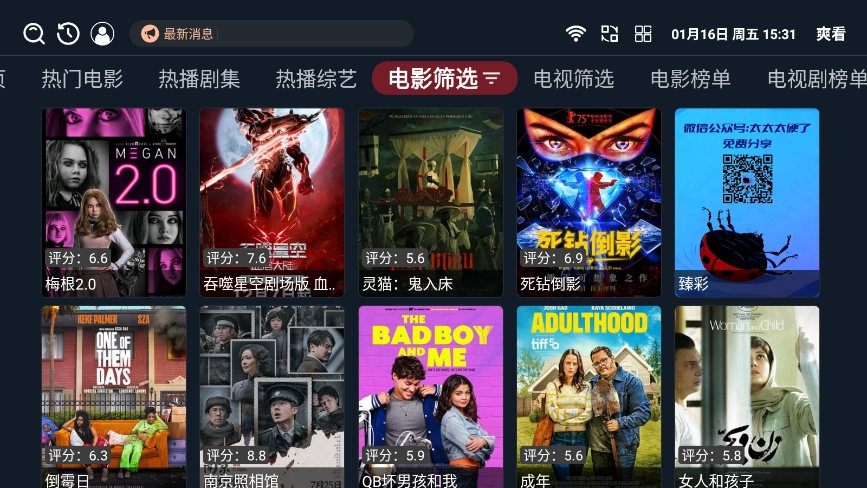Switch to 热门电影 tab
This screenshot has width=867, height=488.
(x=82, y=78)
